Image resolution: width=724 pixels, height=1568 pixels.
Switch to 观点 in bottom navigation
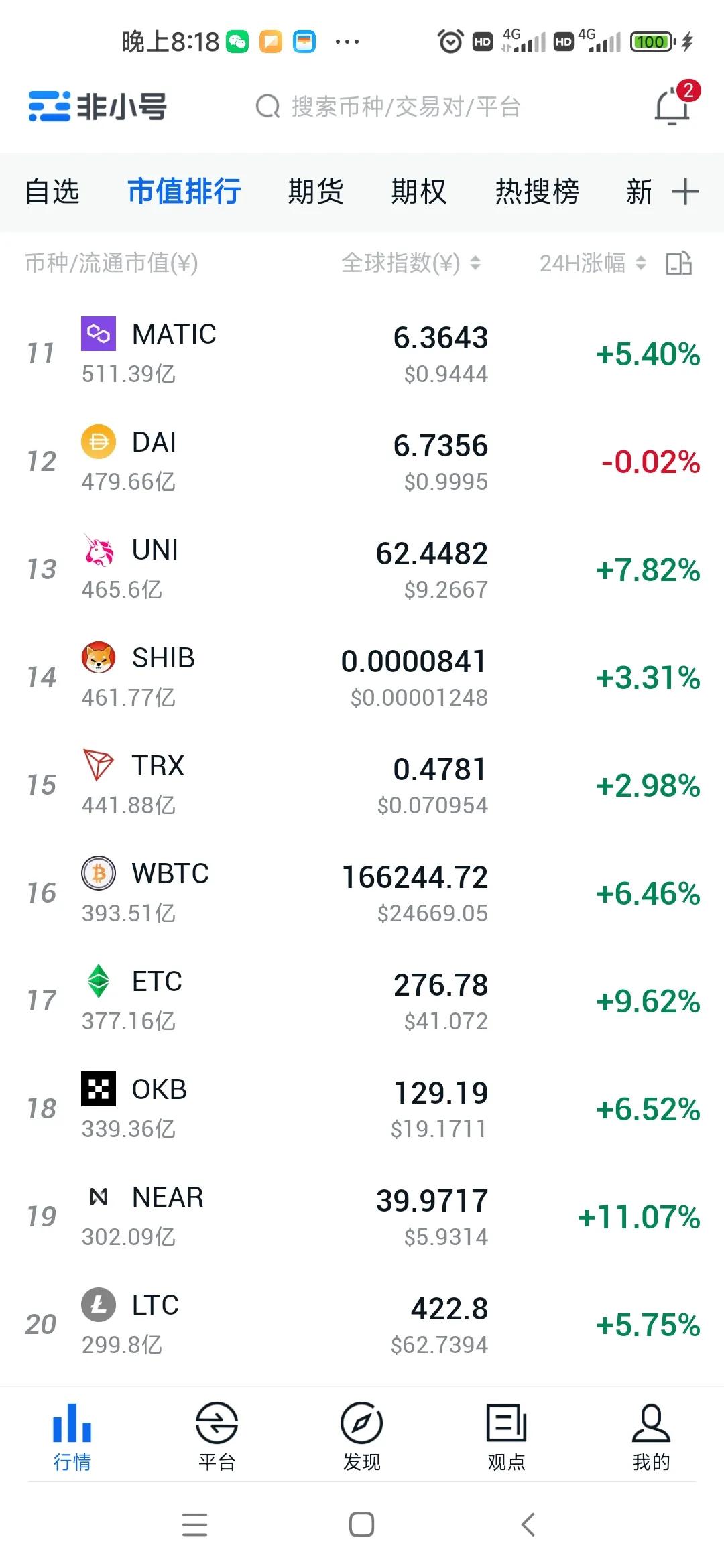pyautogui.click(x=506, y=1435)
